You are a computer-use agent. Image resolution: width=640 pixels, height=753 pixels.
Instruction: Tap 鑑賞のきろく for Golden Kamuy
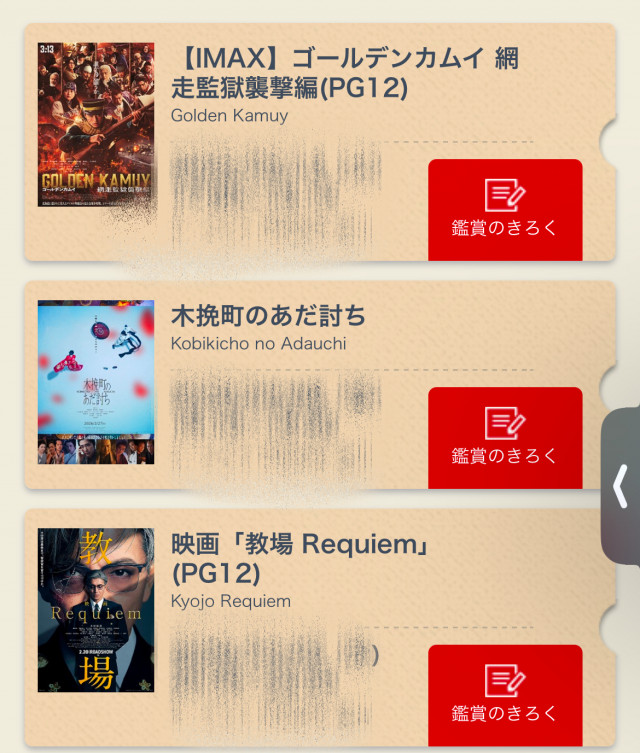pos(505,209)
